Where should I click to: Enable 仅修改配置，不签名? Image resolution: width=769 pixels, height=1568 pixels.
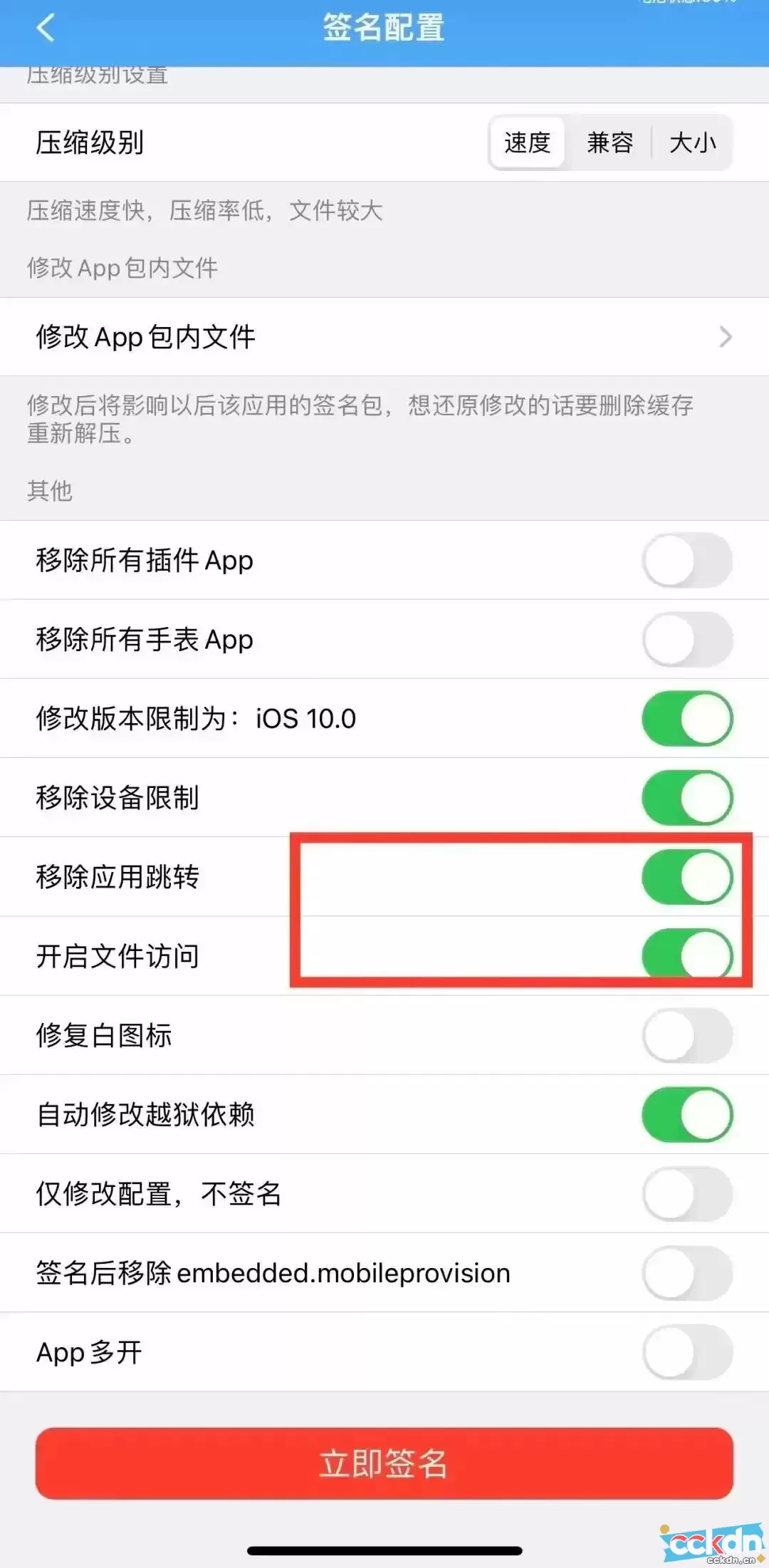(687, 1193)
